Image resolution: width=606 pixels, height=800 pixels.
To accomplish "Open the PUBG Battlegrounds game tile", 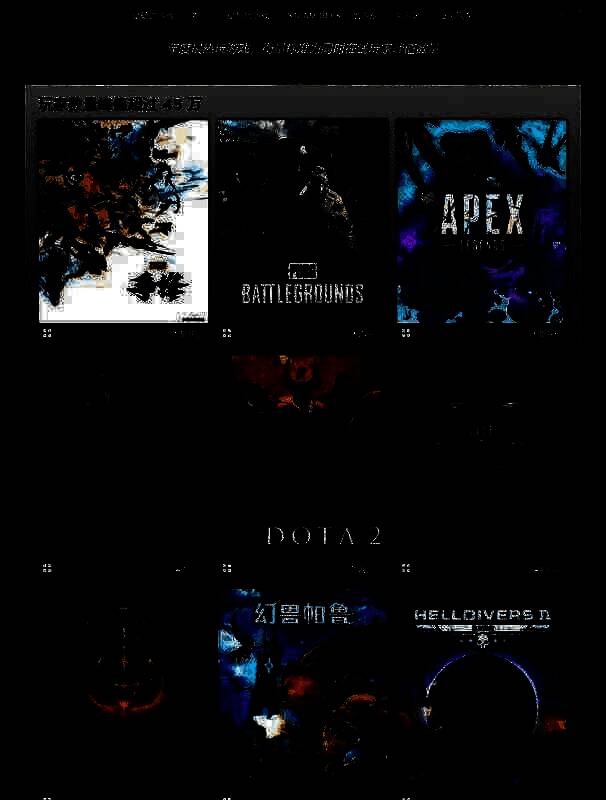I will pyautogui.click(x=302, y=222).
